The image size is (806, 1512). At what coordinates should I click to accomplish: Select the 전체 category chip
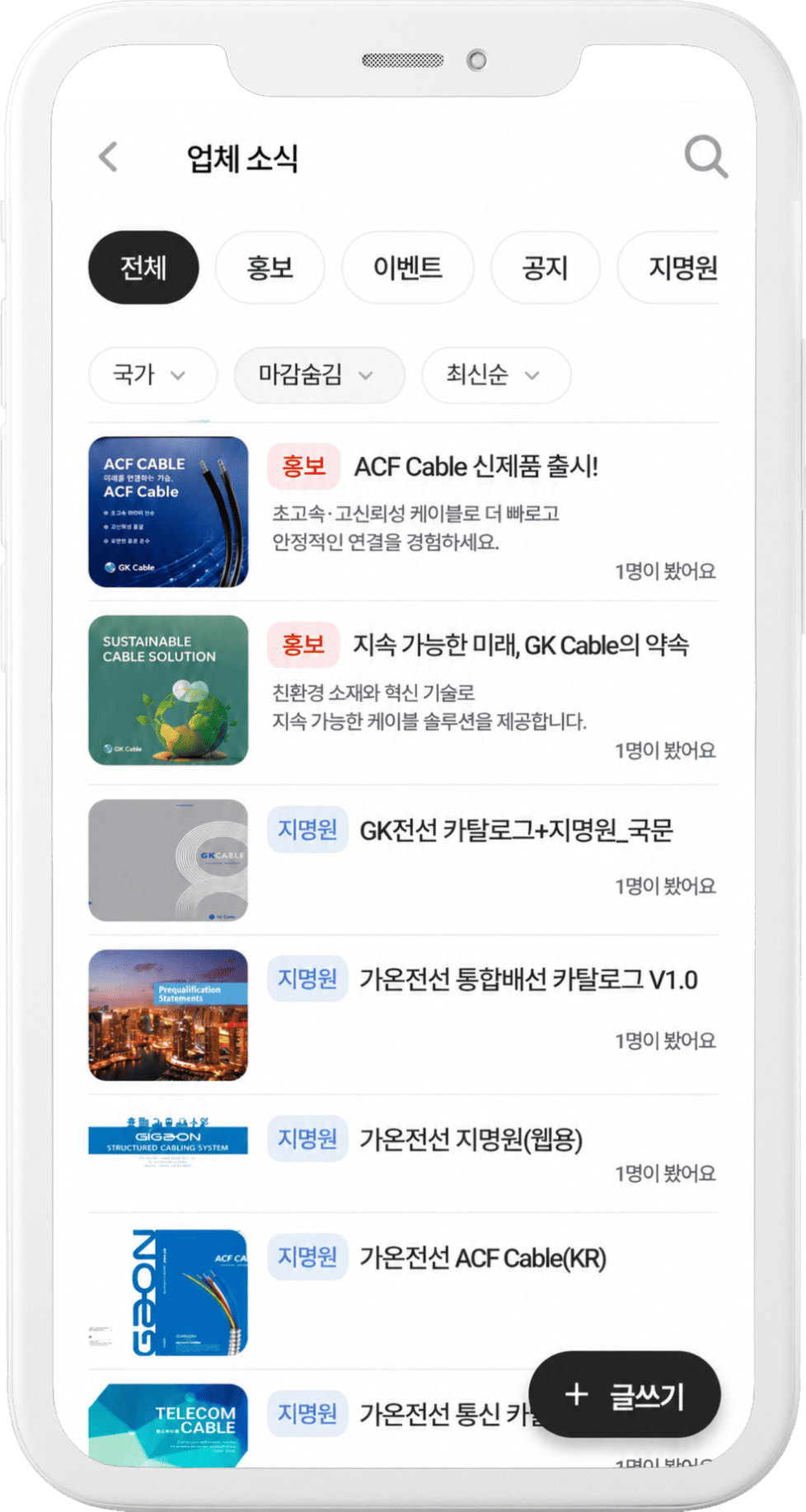coord(143,267)
